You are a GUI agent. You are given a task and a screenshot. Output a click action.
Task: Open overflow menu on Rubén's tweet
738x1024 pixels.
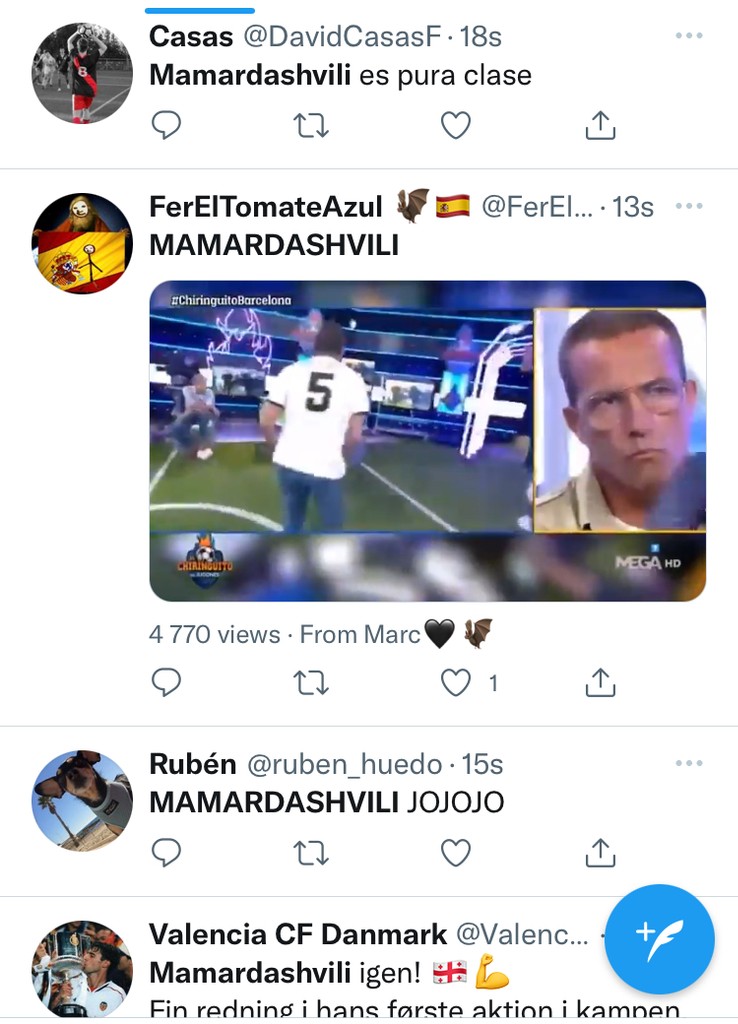point(689,764)
